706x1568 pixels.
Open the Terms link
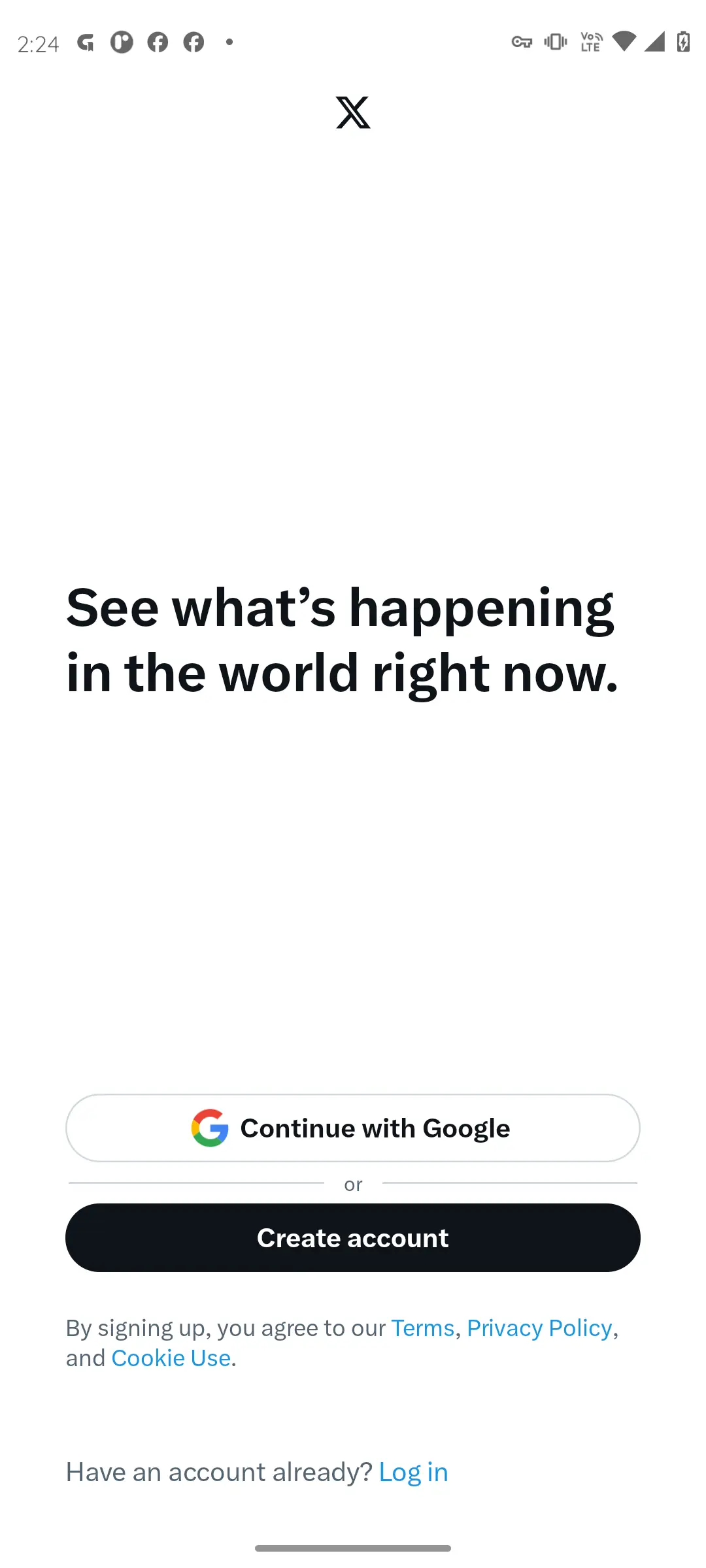(422, 1328)
